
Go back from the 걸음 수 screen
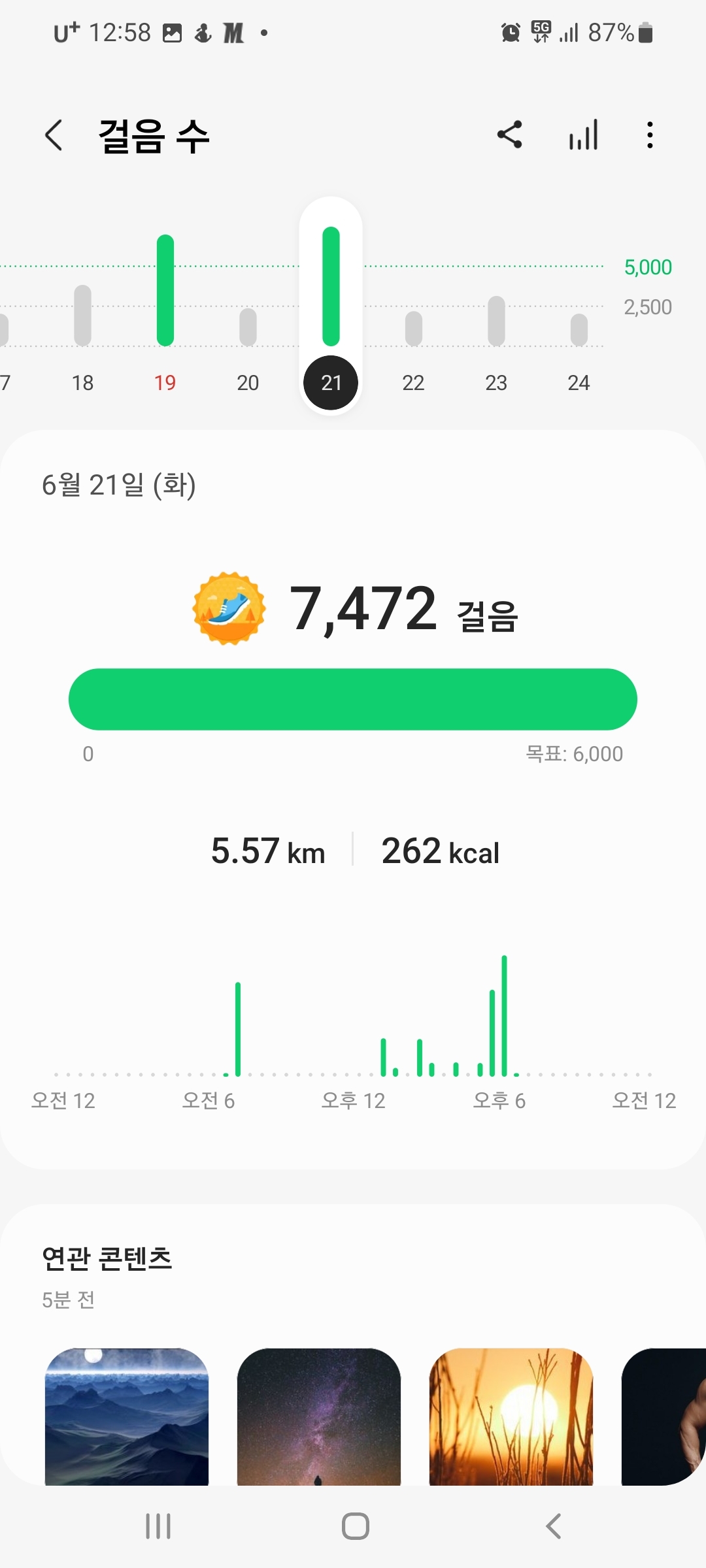pyautogui.click(x=54, y=135)
